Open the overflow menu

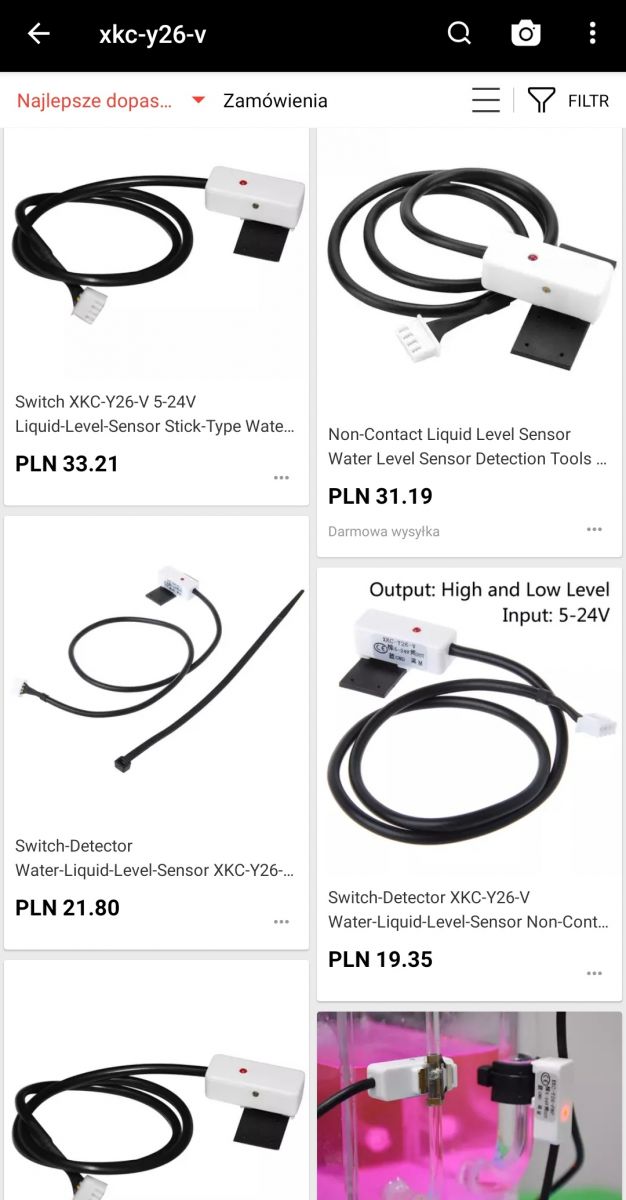point(592,34)
